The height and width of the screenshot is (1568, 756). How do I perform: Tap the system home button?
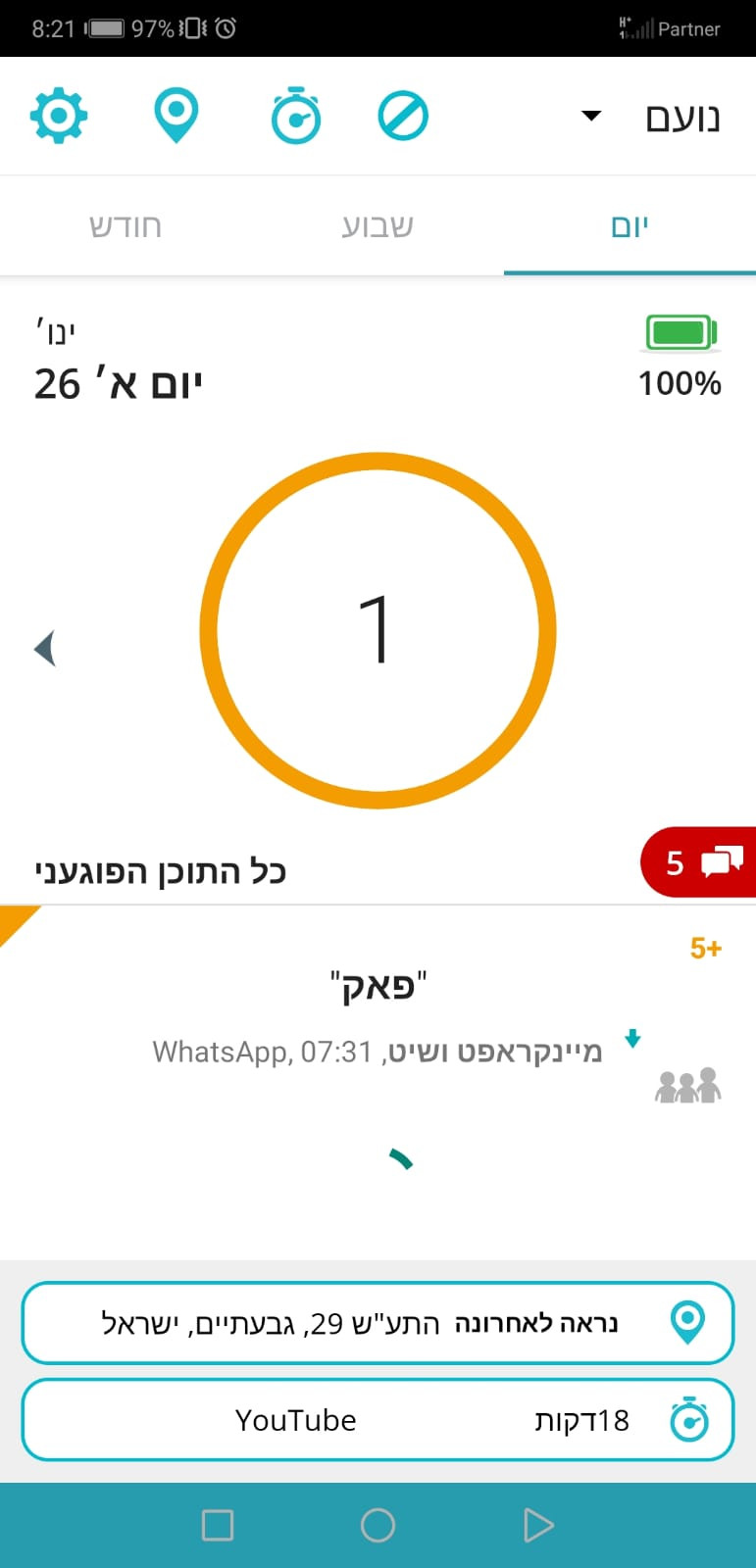(378, 1525)
